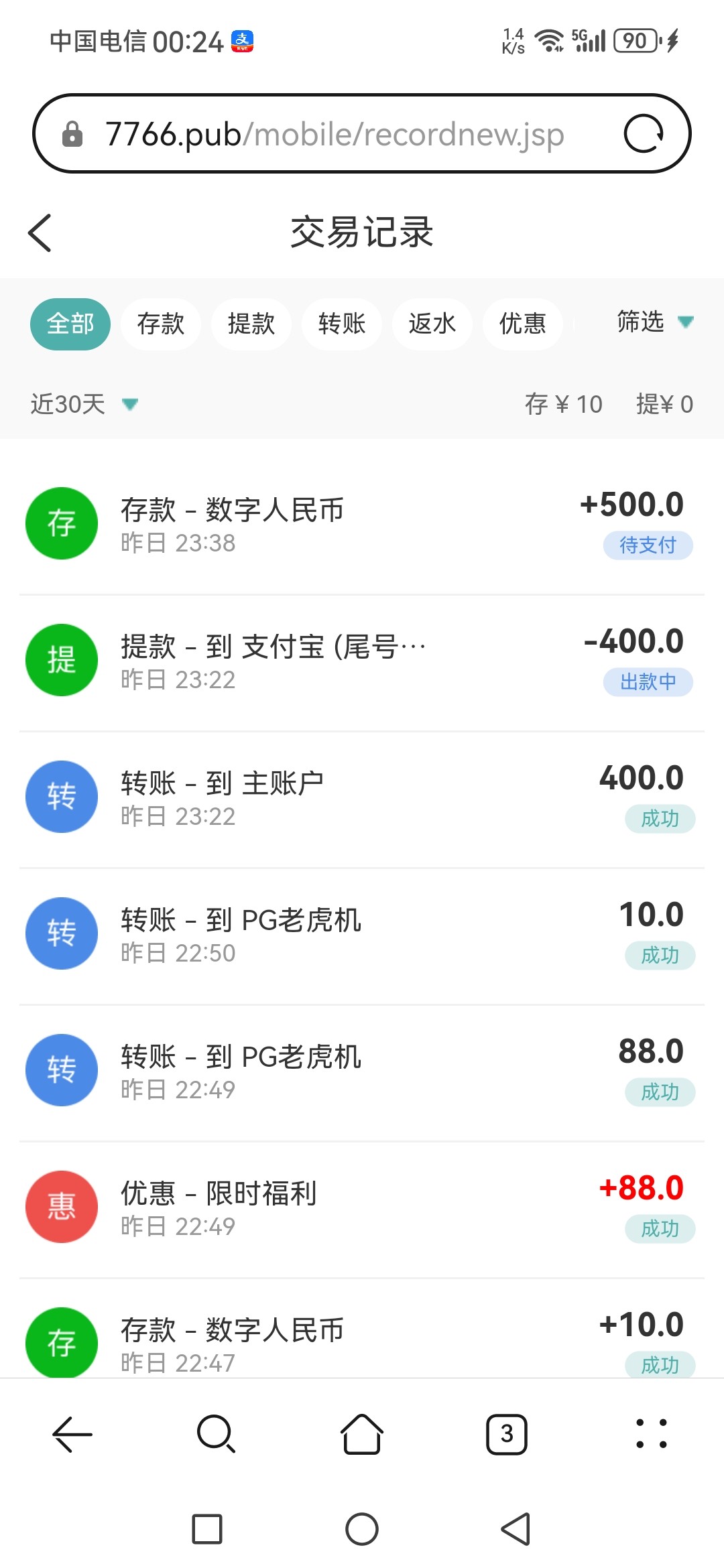Open the browser search icon
The image size is (724, 1568).
[x=216, y=1434]
